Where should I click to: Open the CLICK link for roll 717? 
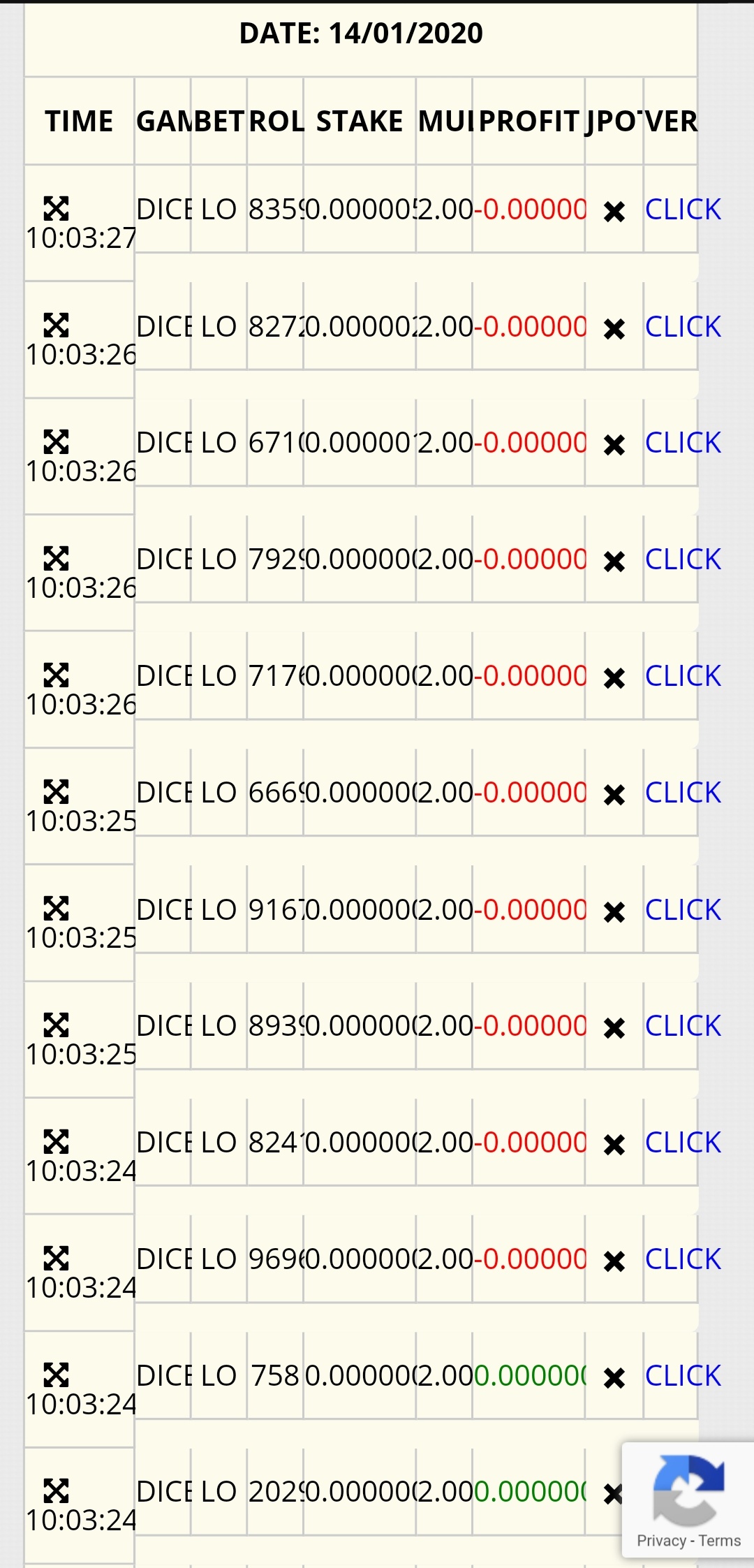coord(683,676)
